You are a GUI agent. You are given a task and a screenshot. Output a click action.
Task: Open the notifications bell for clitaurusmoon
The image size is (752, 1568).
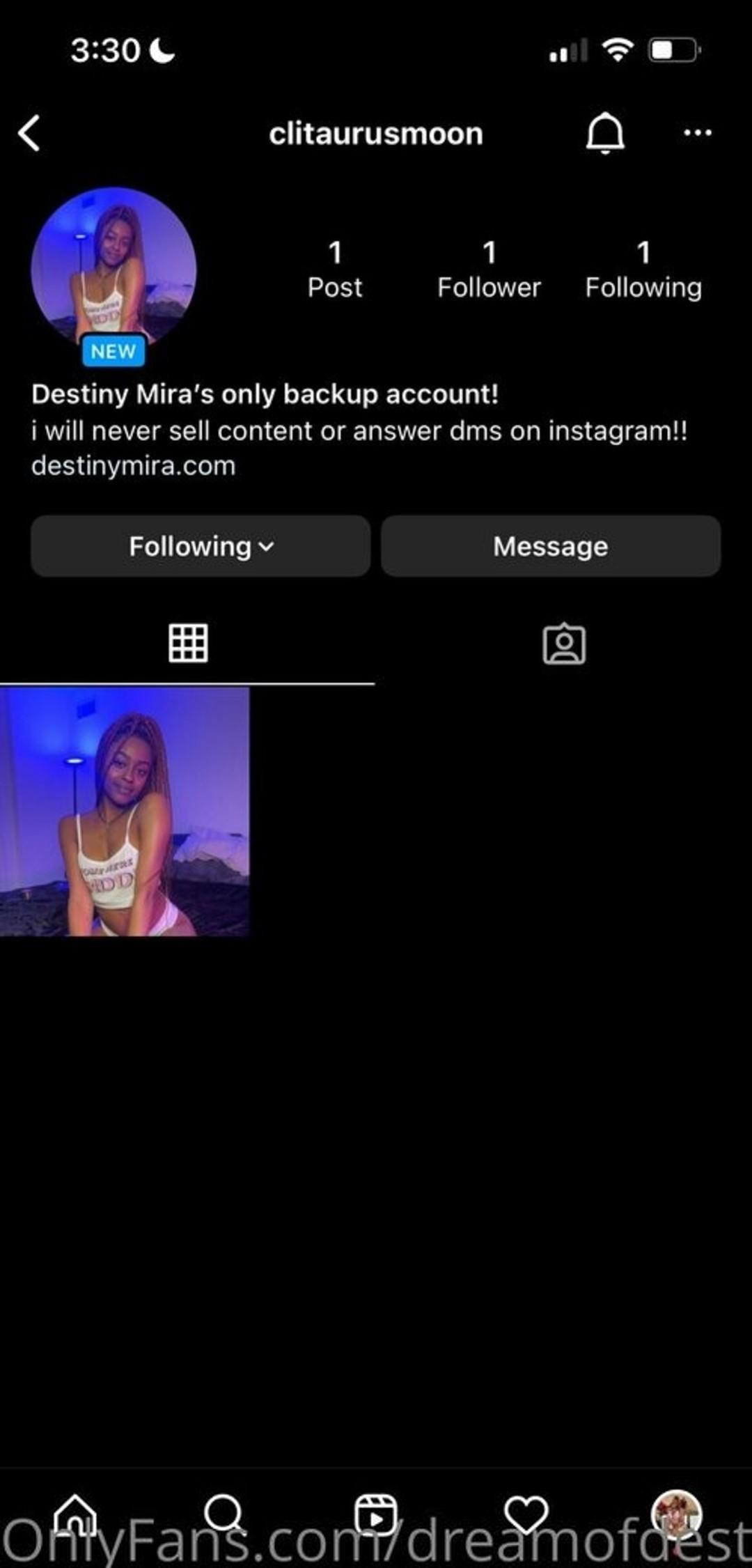click(604, 132)
